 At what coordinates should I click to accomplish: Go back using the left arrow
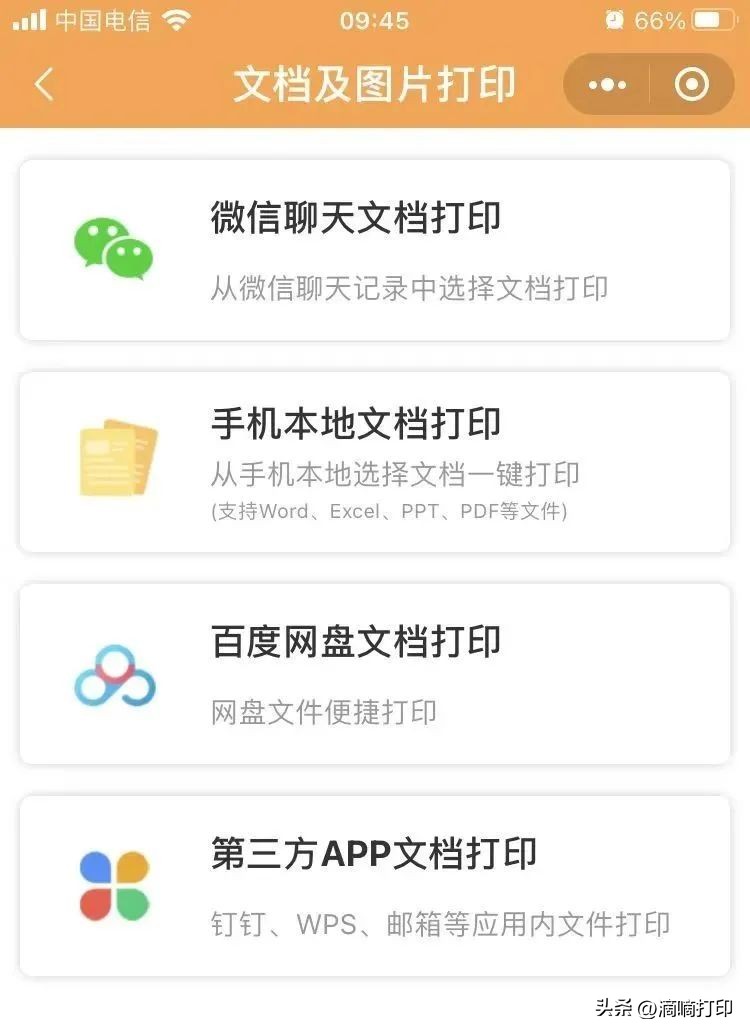[x=42, y=85]
